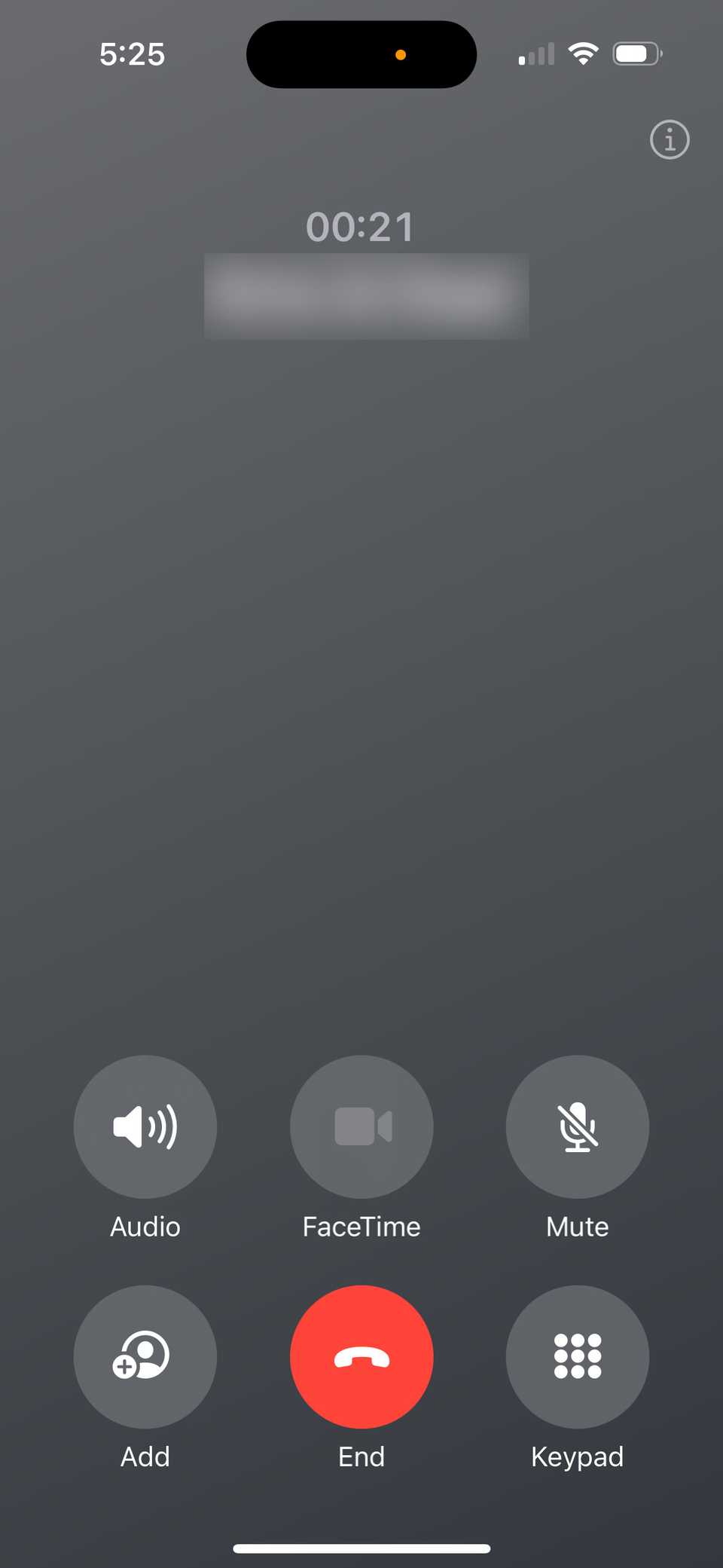Tap the battery level indicator
This screenshot has width=723, height=1568.
[x=636, y=53]
